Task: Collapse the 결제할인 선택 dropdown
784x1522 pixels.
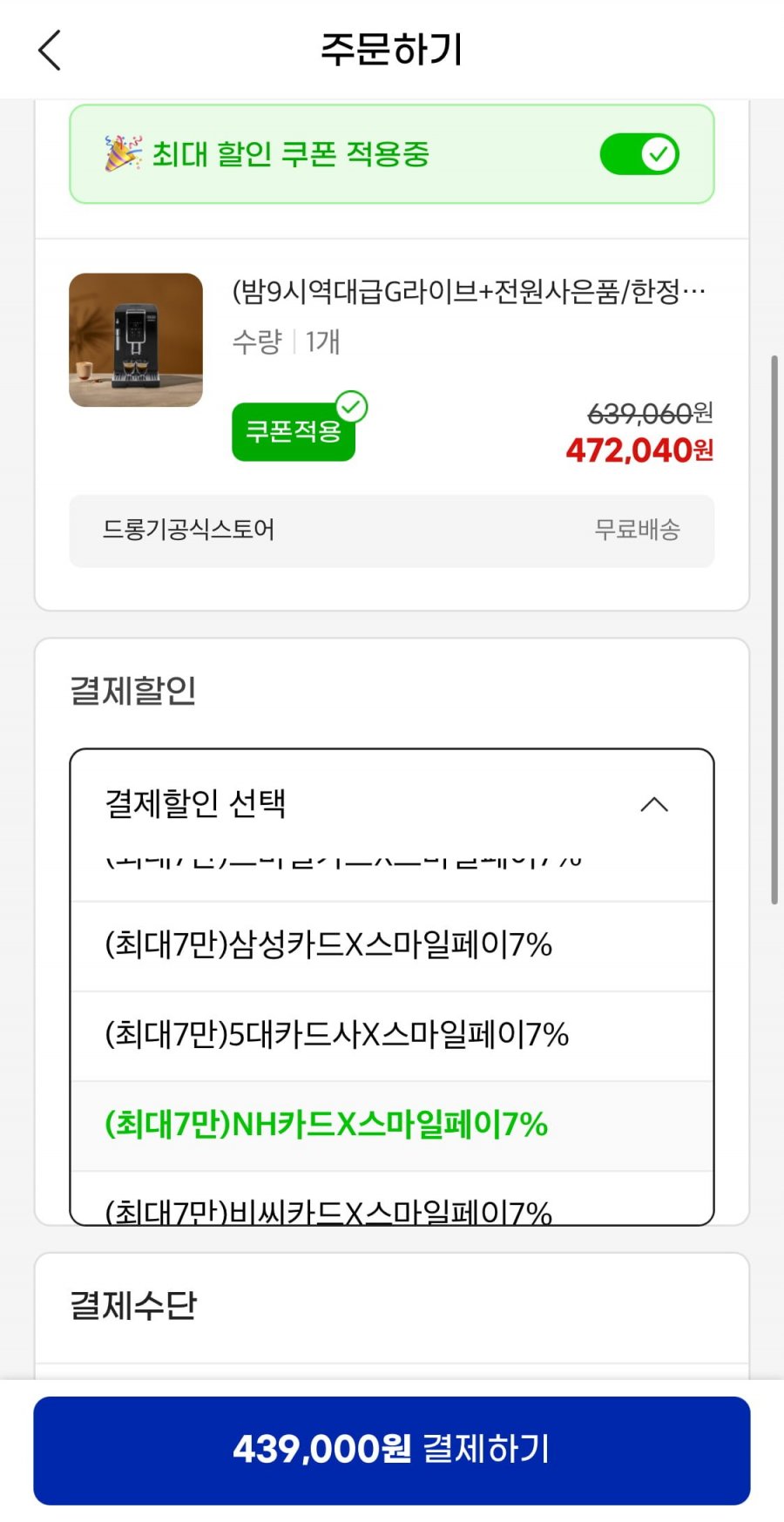Action: [x=653, y=804]
